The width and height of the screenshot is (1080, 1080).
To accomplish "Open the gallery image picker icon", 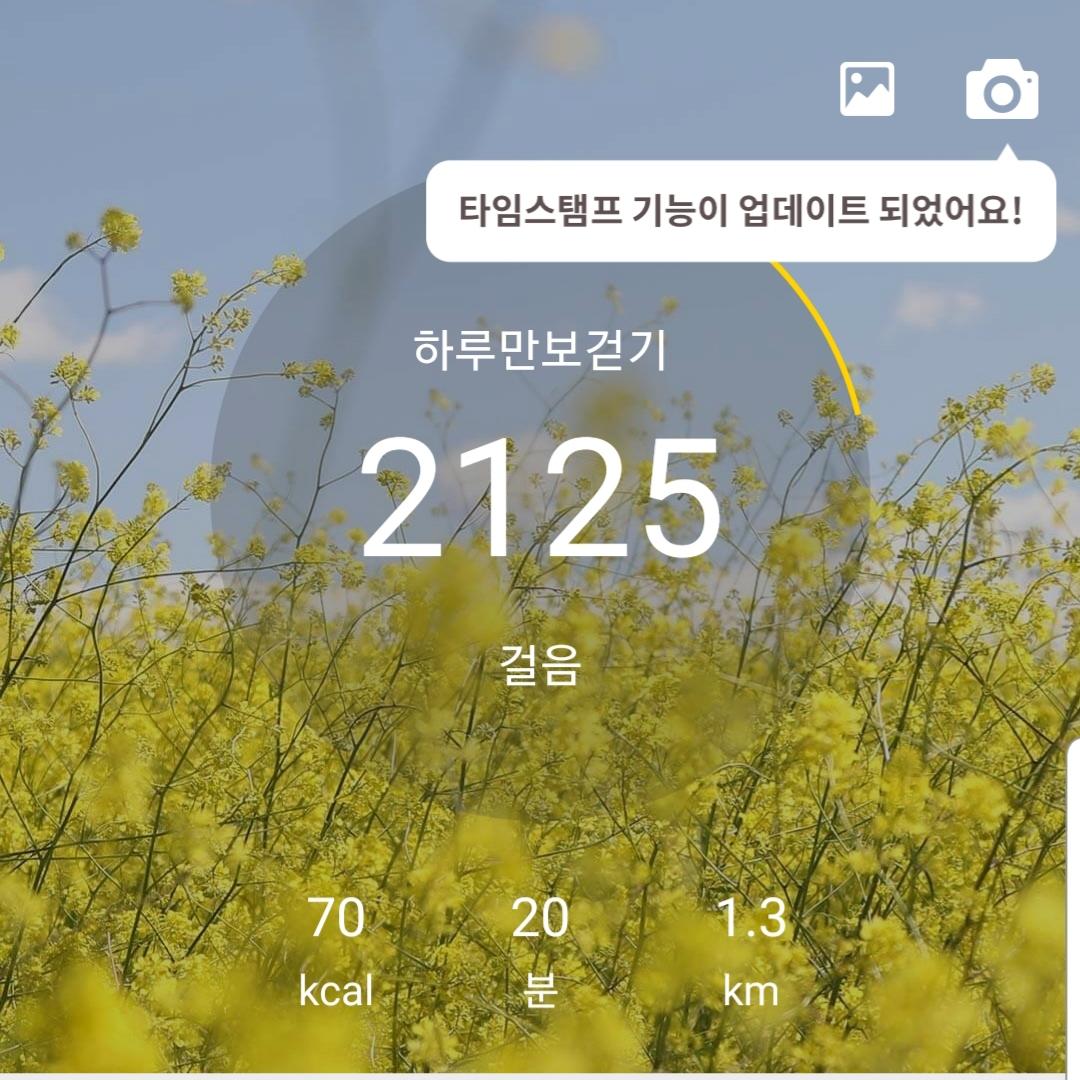I will coord(866,90).
